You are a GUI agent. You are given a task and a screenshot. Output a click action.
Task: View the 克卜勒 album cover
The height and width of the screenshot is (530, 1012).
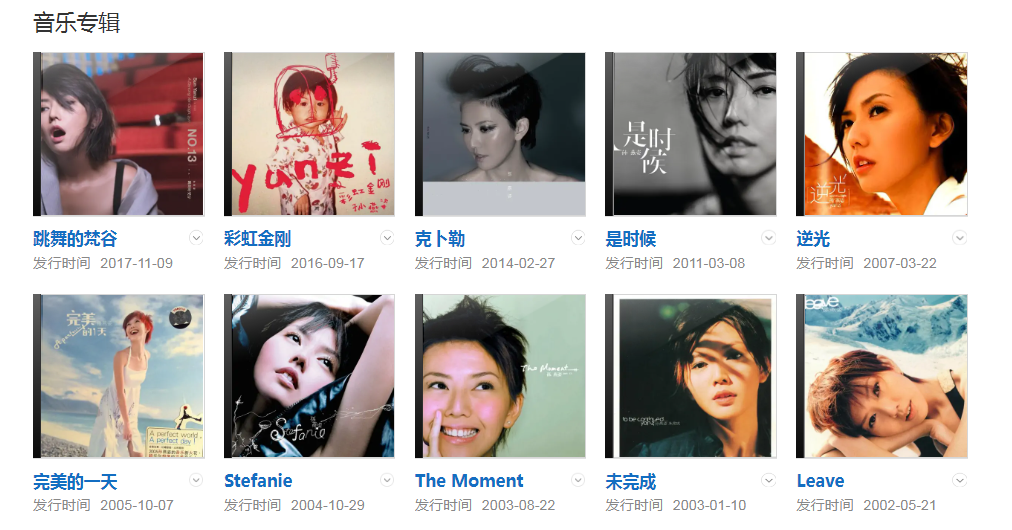click(500, 134)
